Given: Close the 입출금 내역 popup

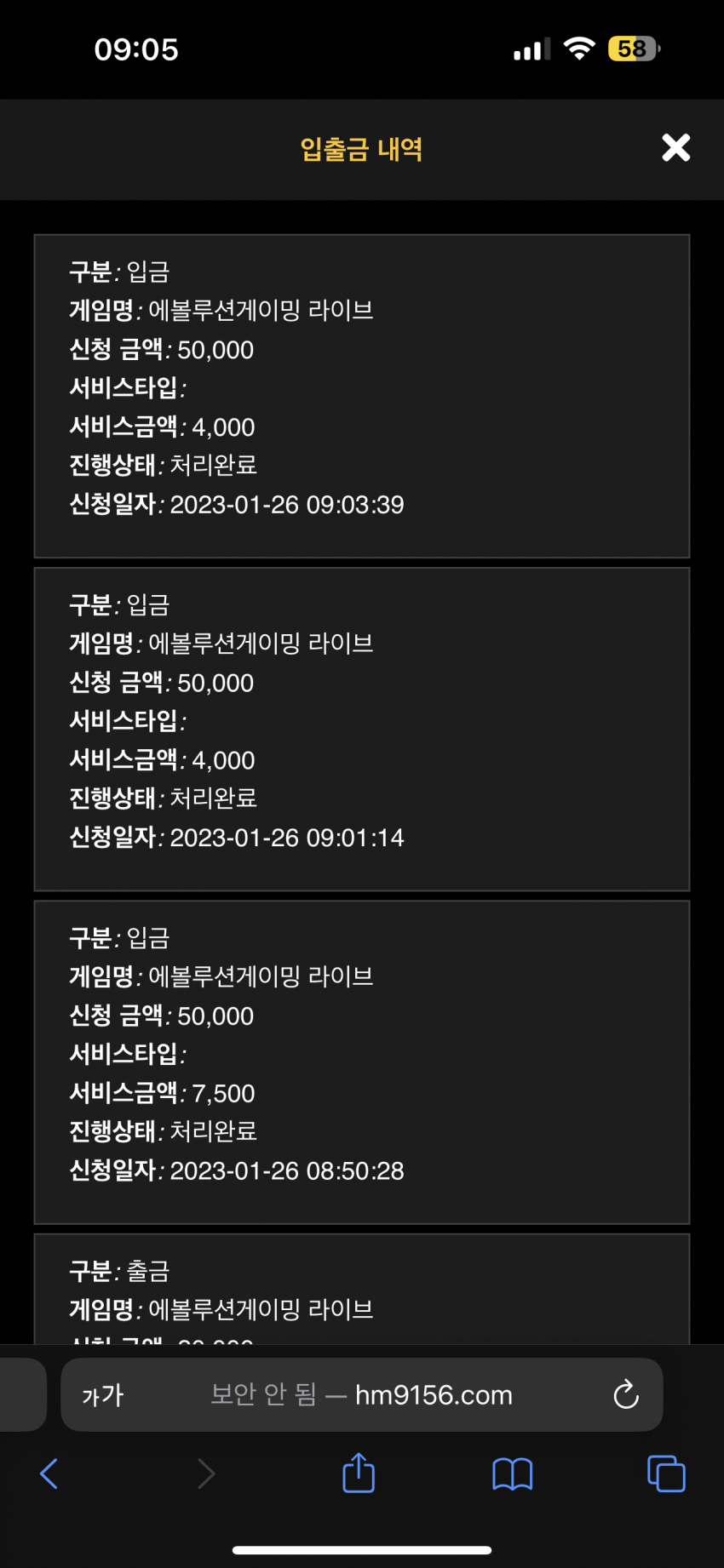Looking at the screenshot, I should click(x=675, y=148).
